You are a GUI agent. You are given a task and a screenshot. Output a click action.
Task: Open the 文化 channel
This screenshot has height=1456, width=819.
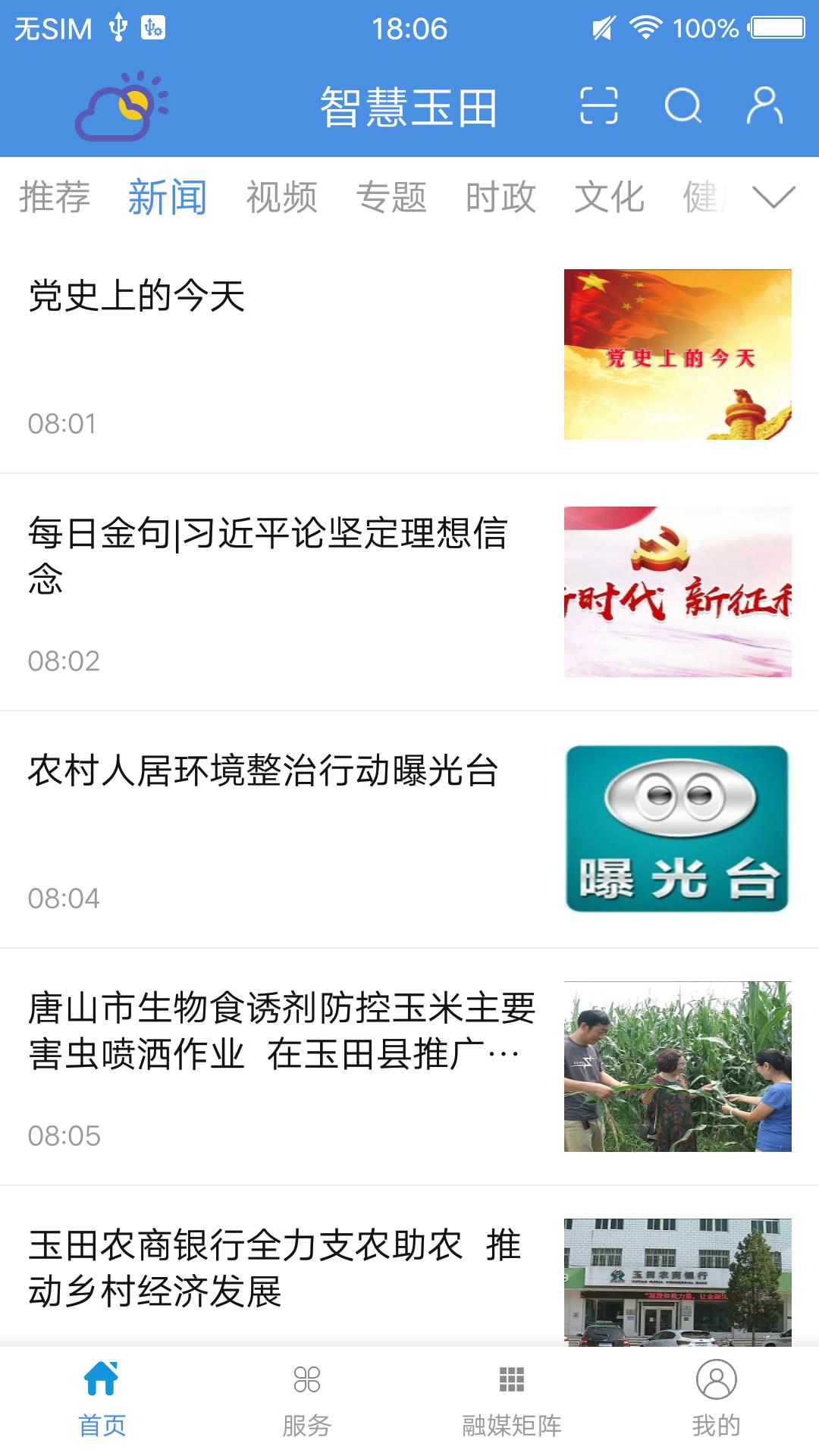610,197
